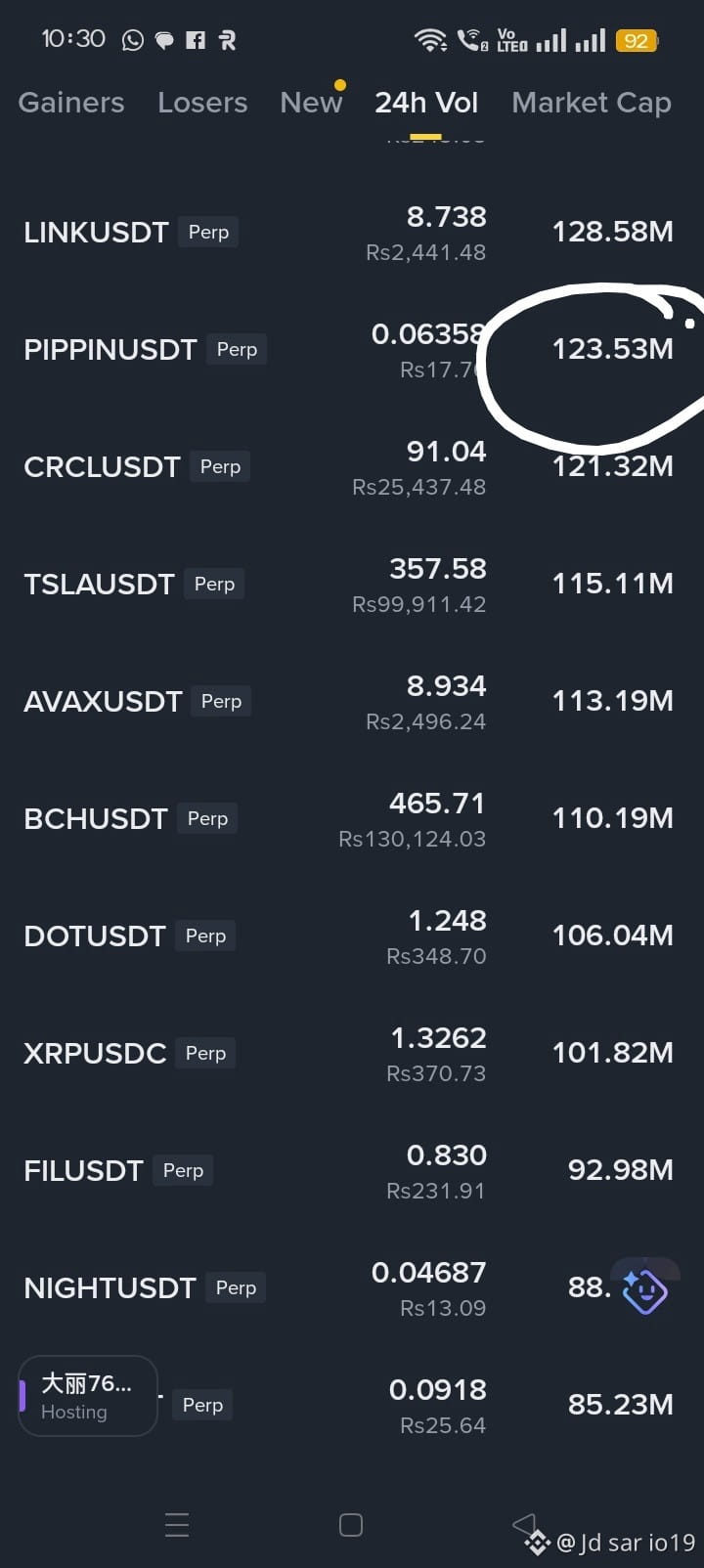The width and height of the screenshot is (704, 1568).
Task: Open the XRPUSDC perp pair
Action: click(x=352, y=1054)
